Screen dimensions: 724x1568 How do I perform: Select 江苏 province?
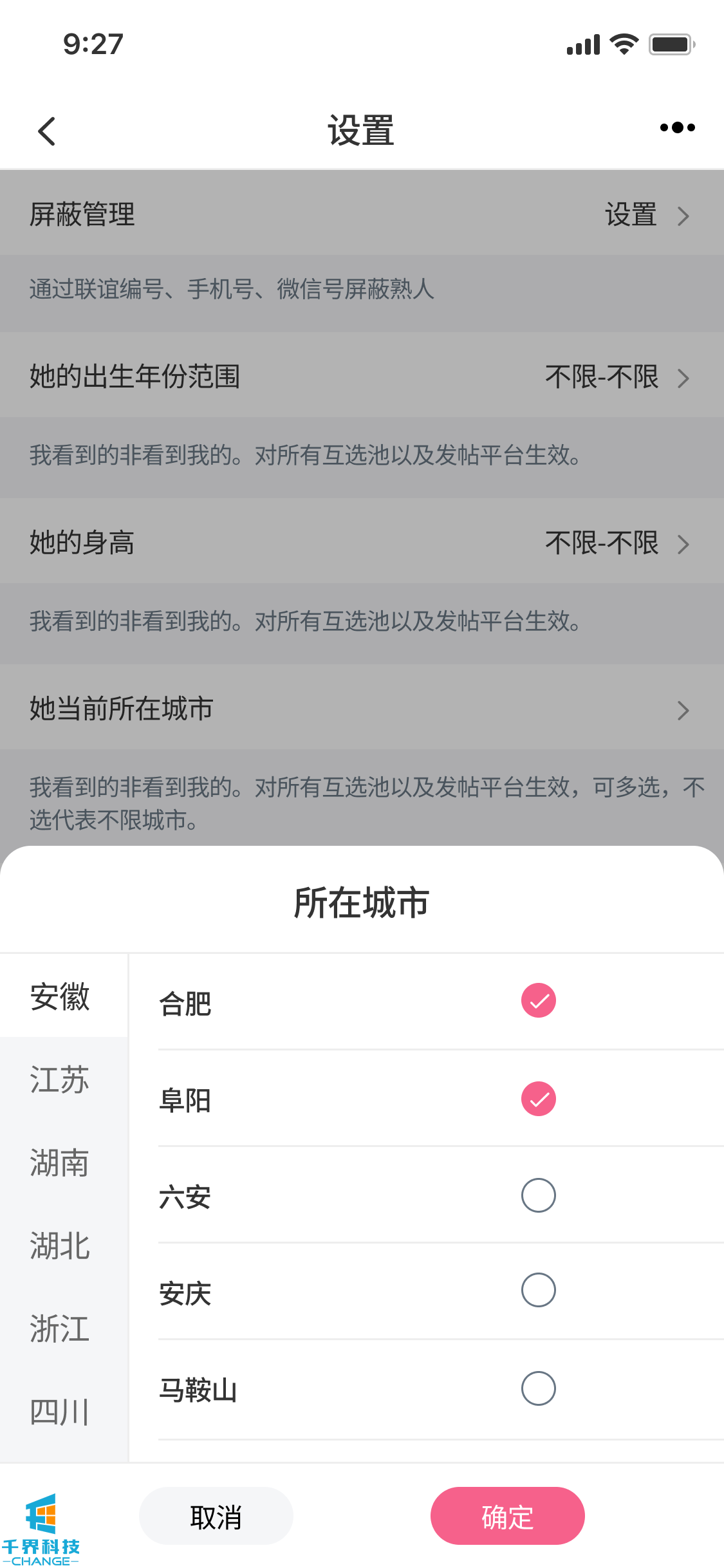tap(60, 1079)
